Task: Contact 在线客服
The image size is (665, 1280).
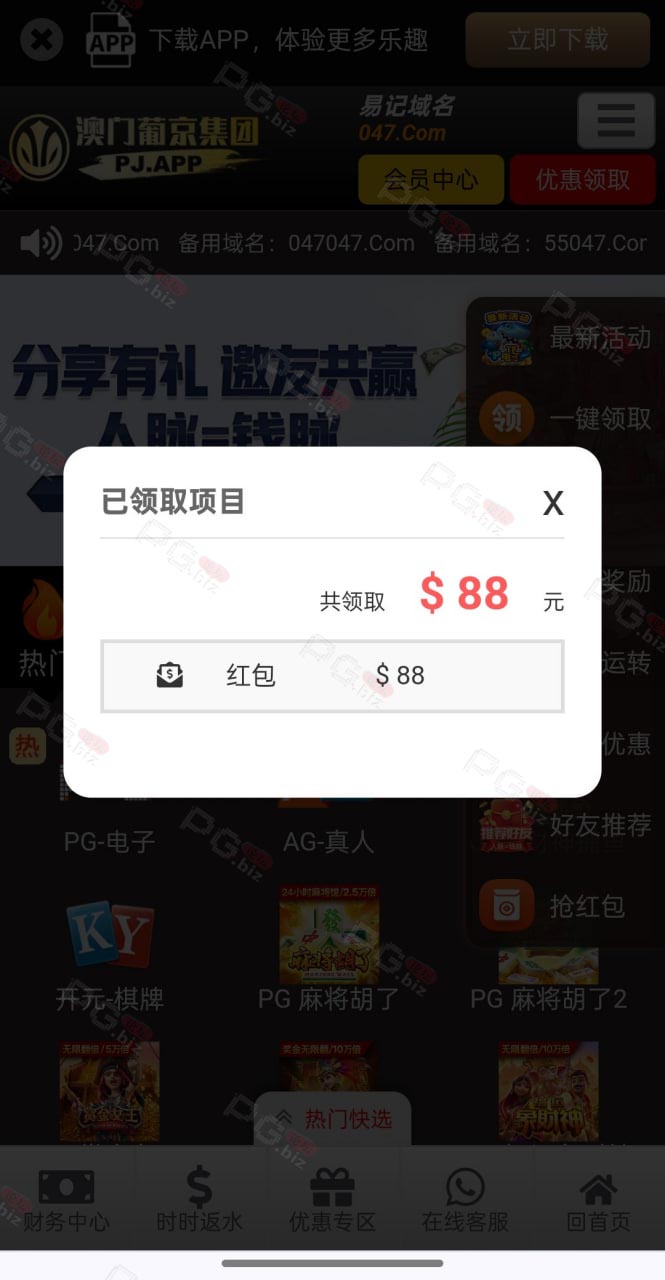Action: (465, 1201)
